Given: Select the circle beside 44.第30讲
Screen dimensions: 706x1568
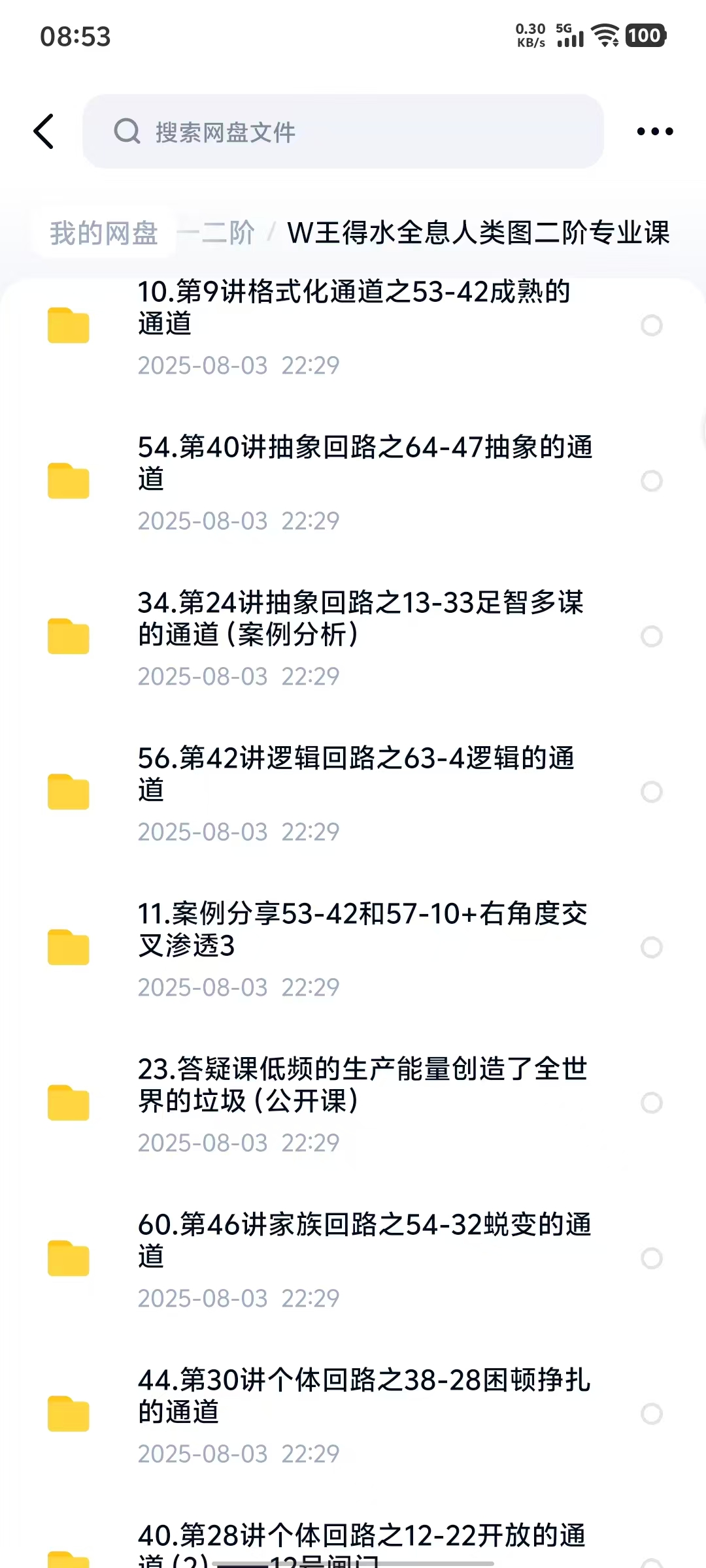Looking at the screenshot, I should (x=652, y=1414).
